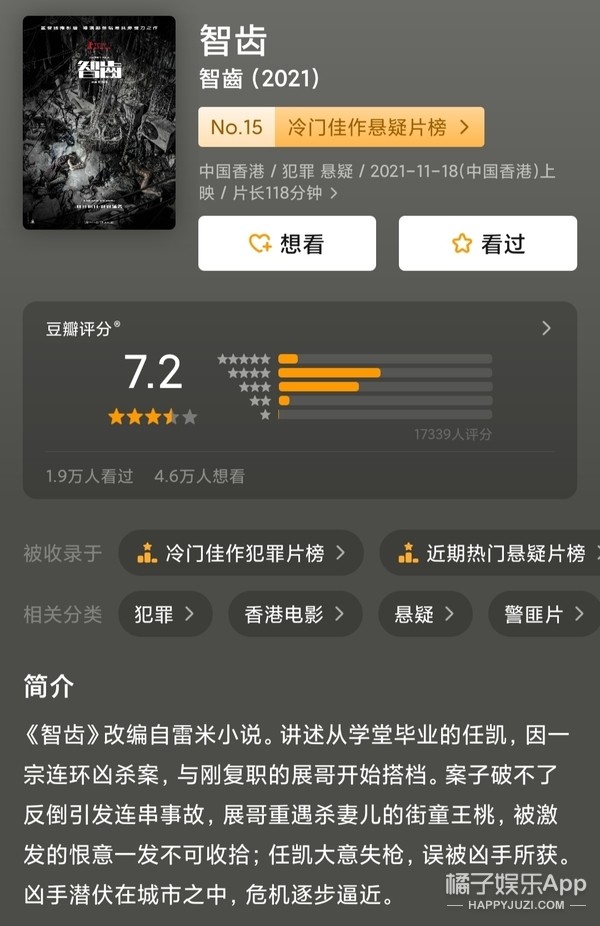Open the 冷门佳作犯罪片榜 list
The image size is (600, 926).
click(240, 553)
